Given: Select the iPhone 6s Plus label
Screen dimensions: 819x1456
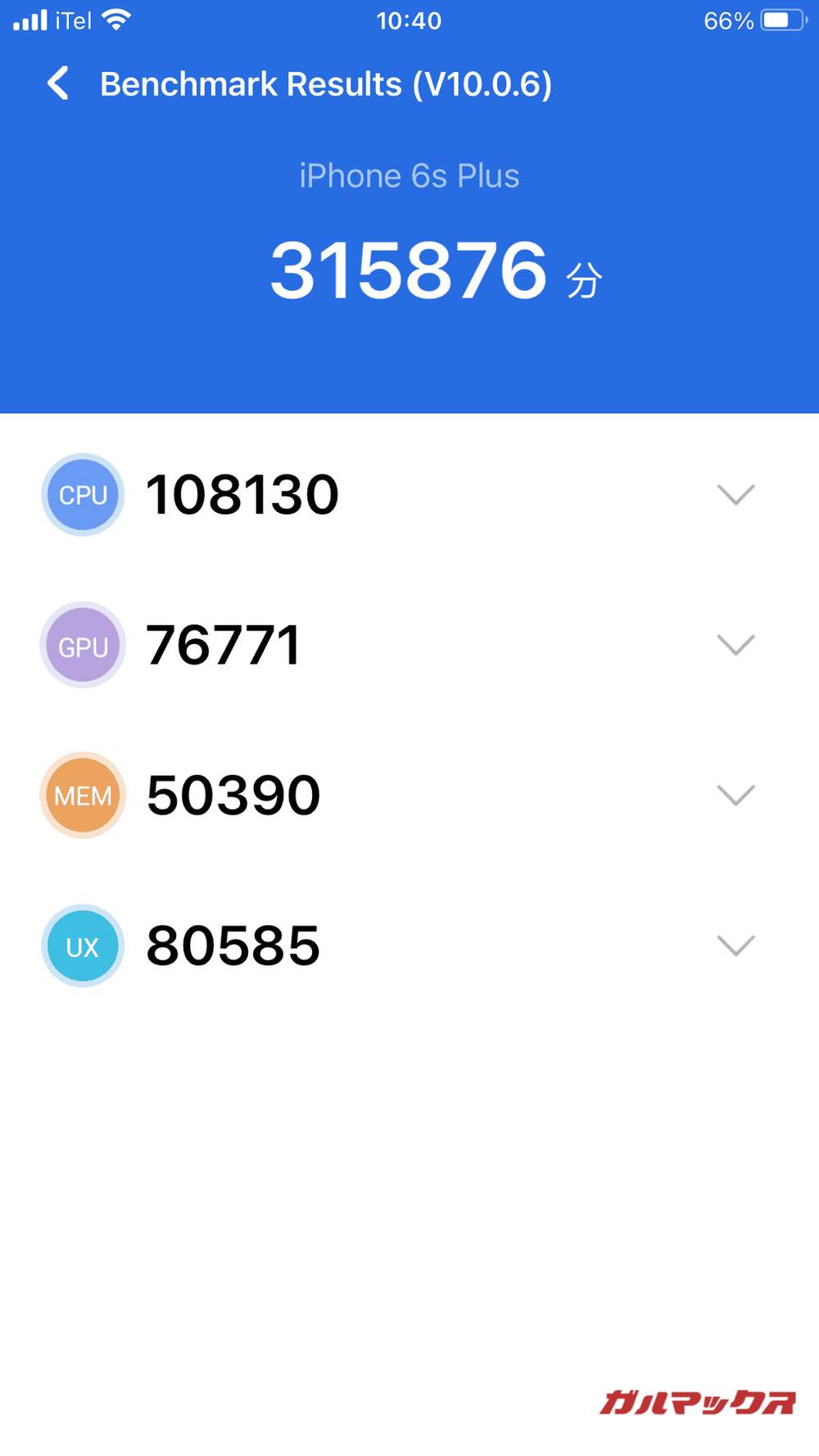Looking at the screenshot, I should coord(409,175).
